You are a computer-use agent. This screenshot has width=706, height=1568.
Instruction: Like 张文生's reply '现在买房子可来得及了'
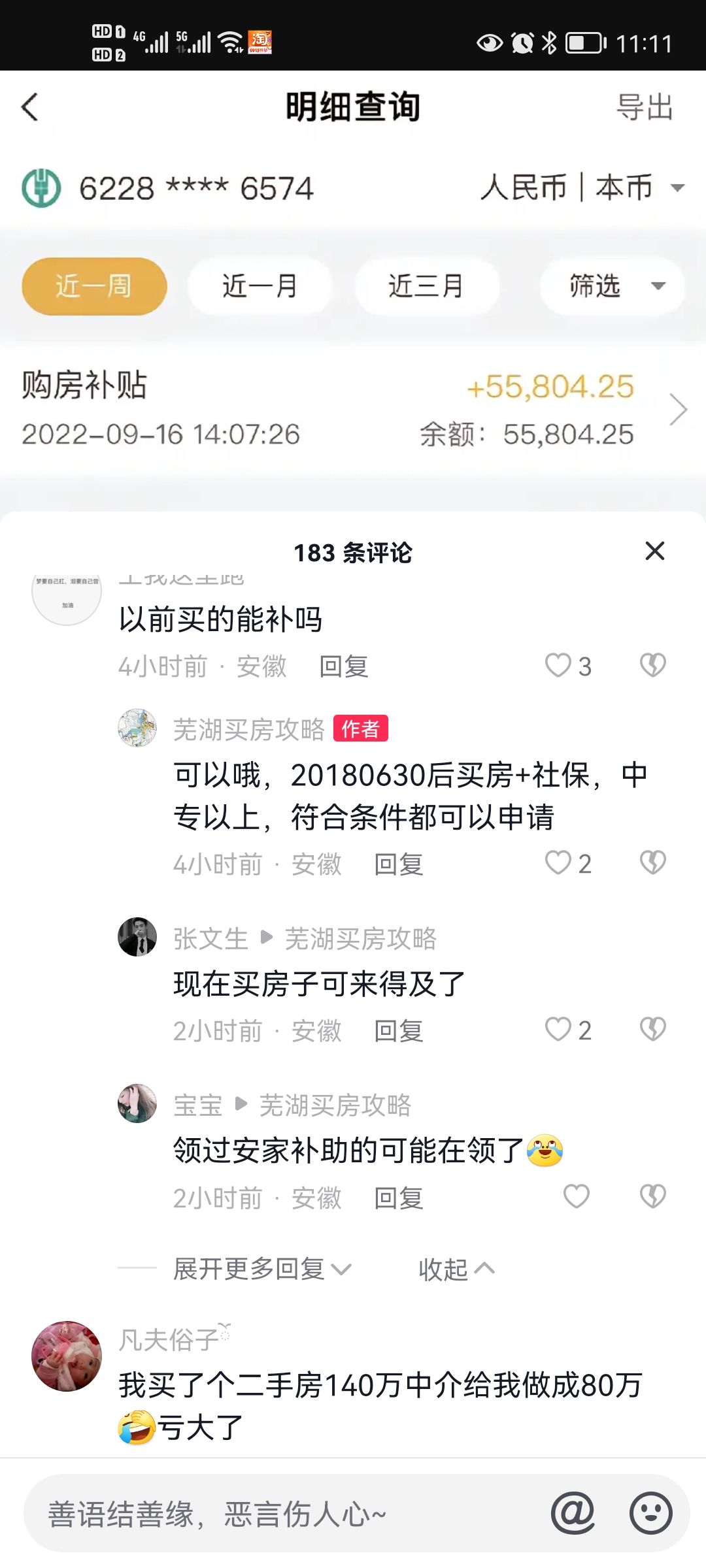click(558, 1030)
